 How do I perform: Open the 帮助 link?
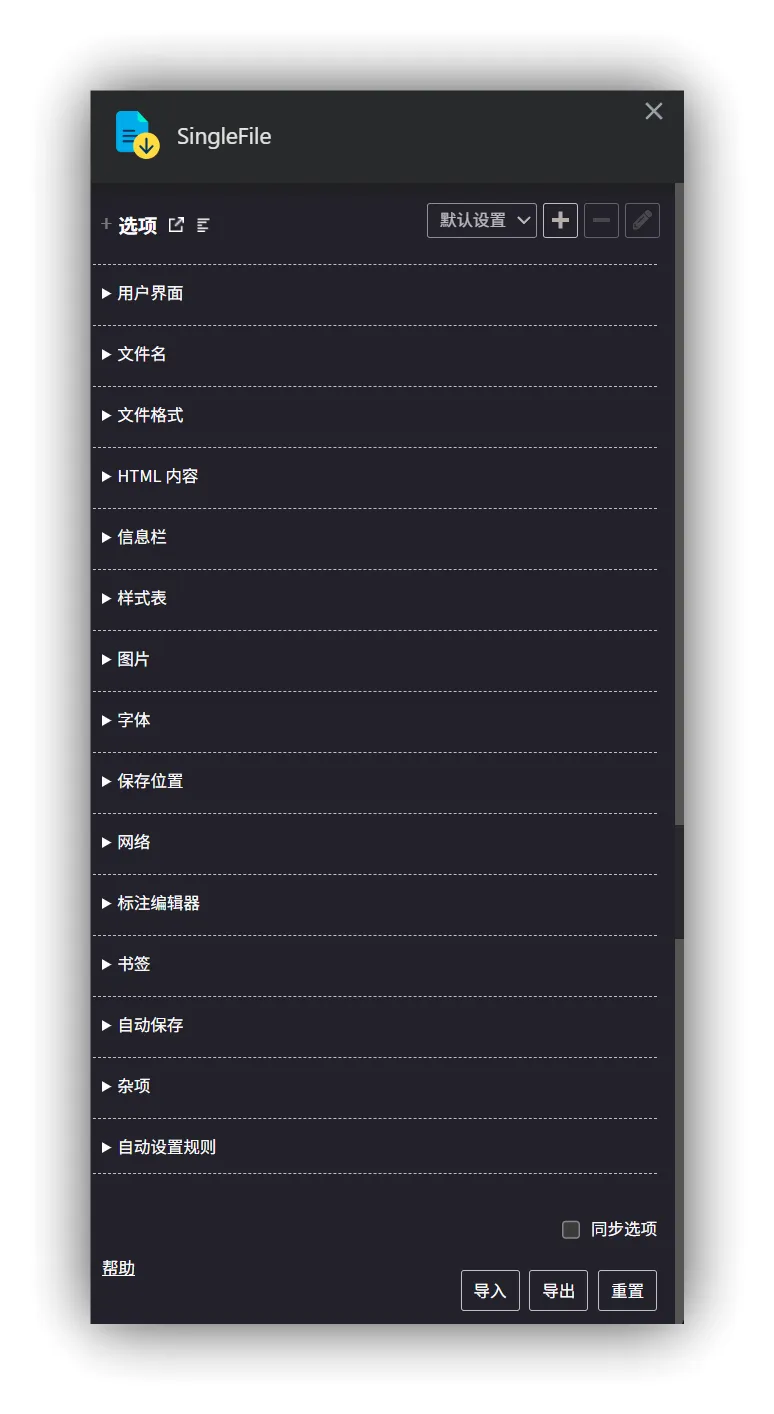pyautogui.click(x=118, y=1268)
